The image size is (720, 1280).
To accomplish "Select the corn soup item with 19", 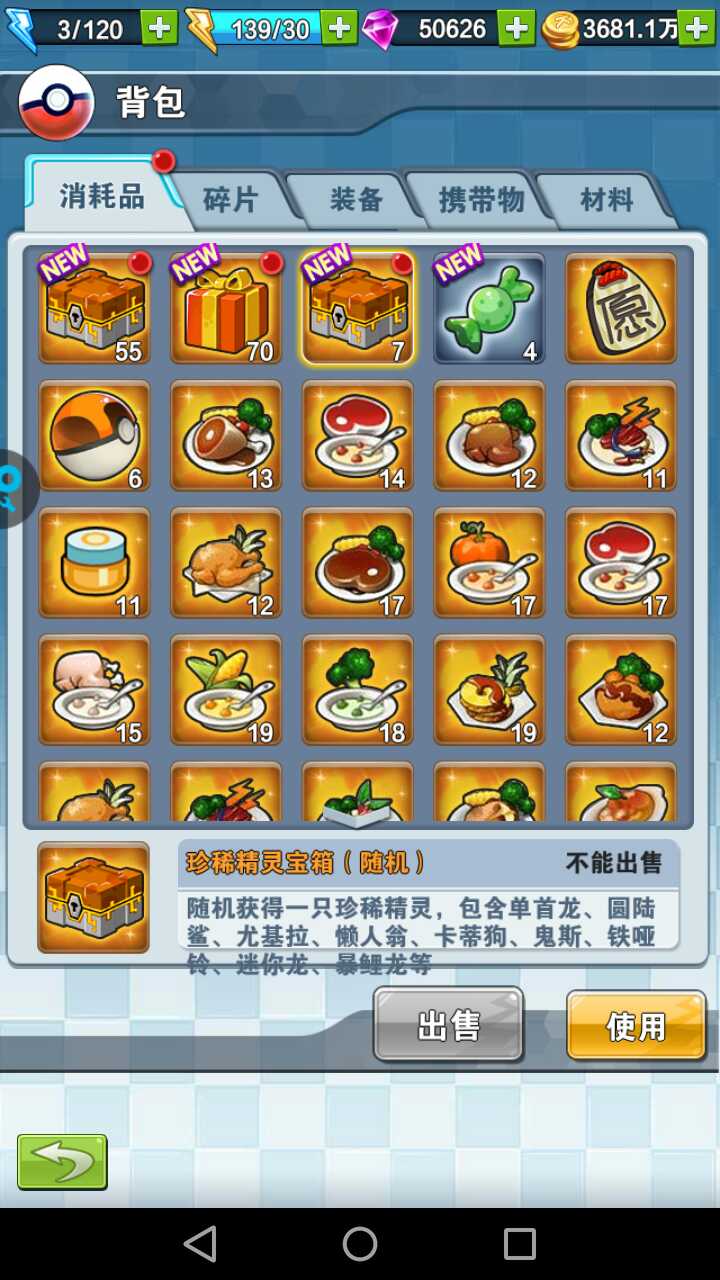I will (225, 690).
